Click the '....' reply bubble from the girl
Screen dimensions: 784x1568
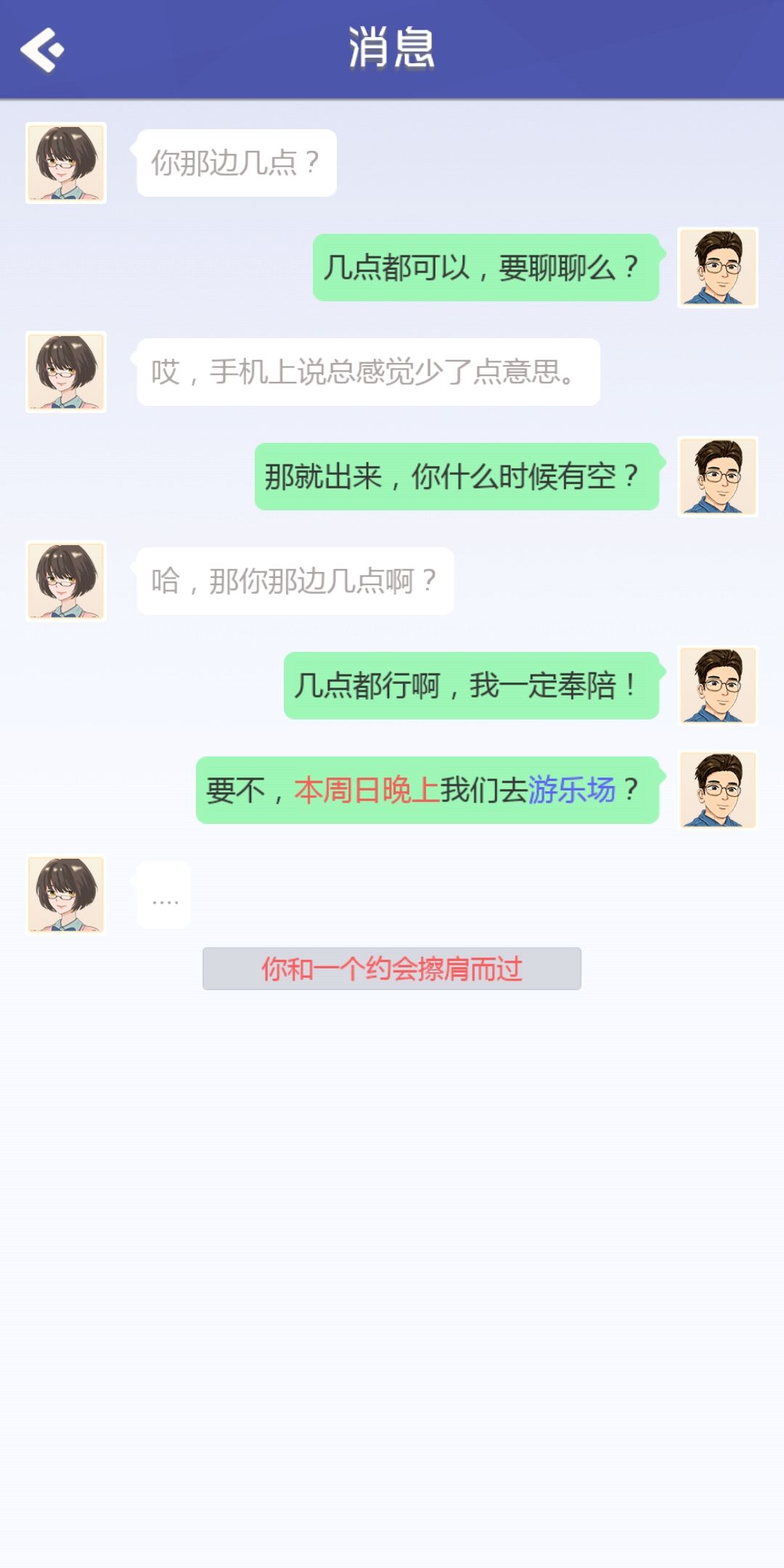point(163,895)
